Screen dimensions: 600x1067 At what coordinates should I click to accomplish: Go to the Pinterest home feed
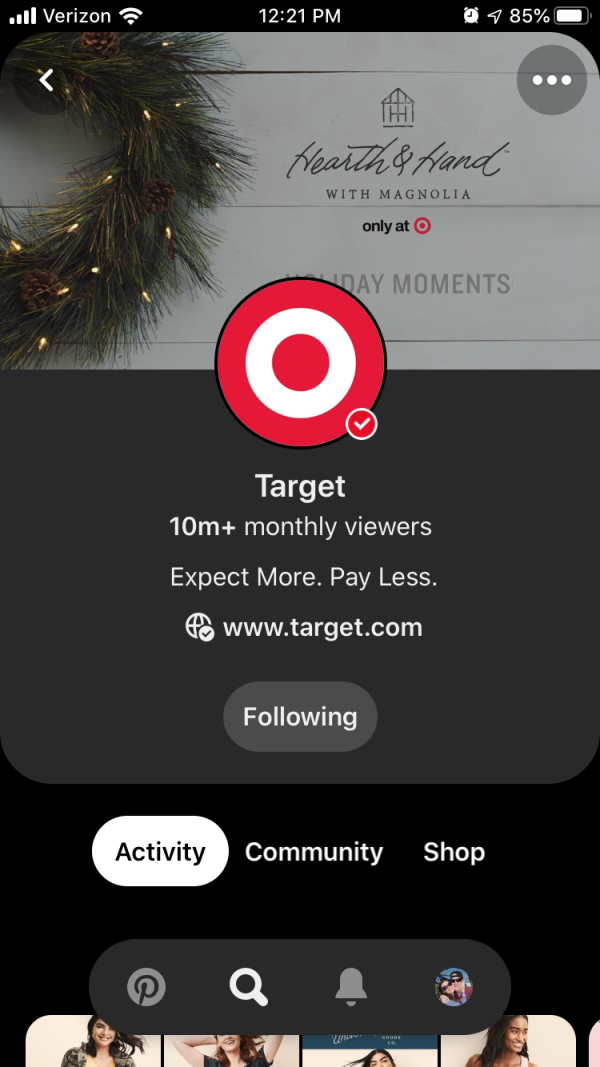pos(146,987)
